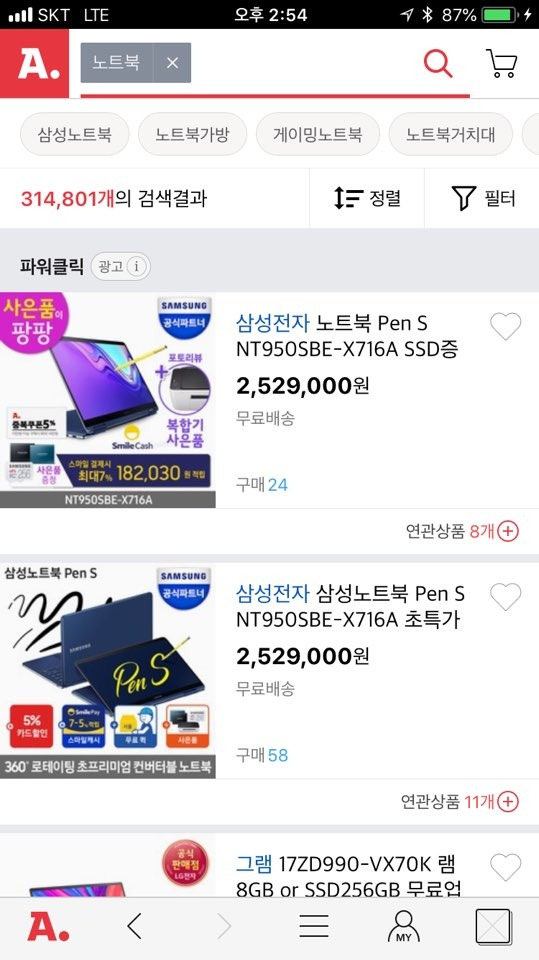Viewport: 539px width, 960px height.
Task: Open the MY account page
Action: pos(404,926)
